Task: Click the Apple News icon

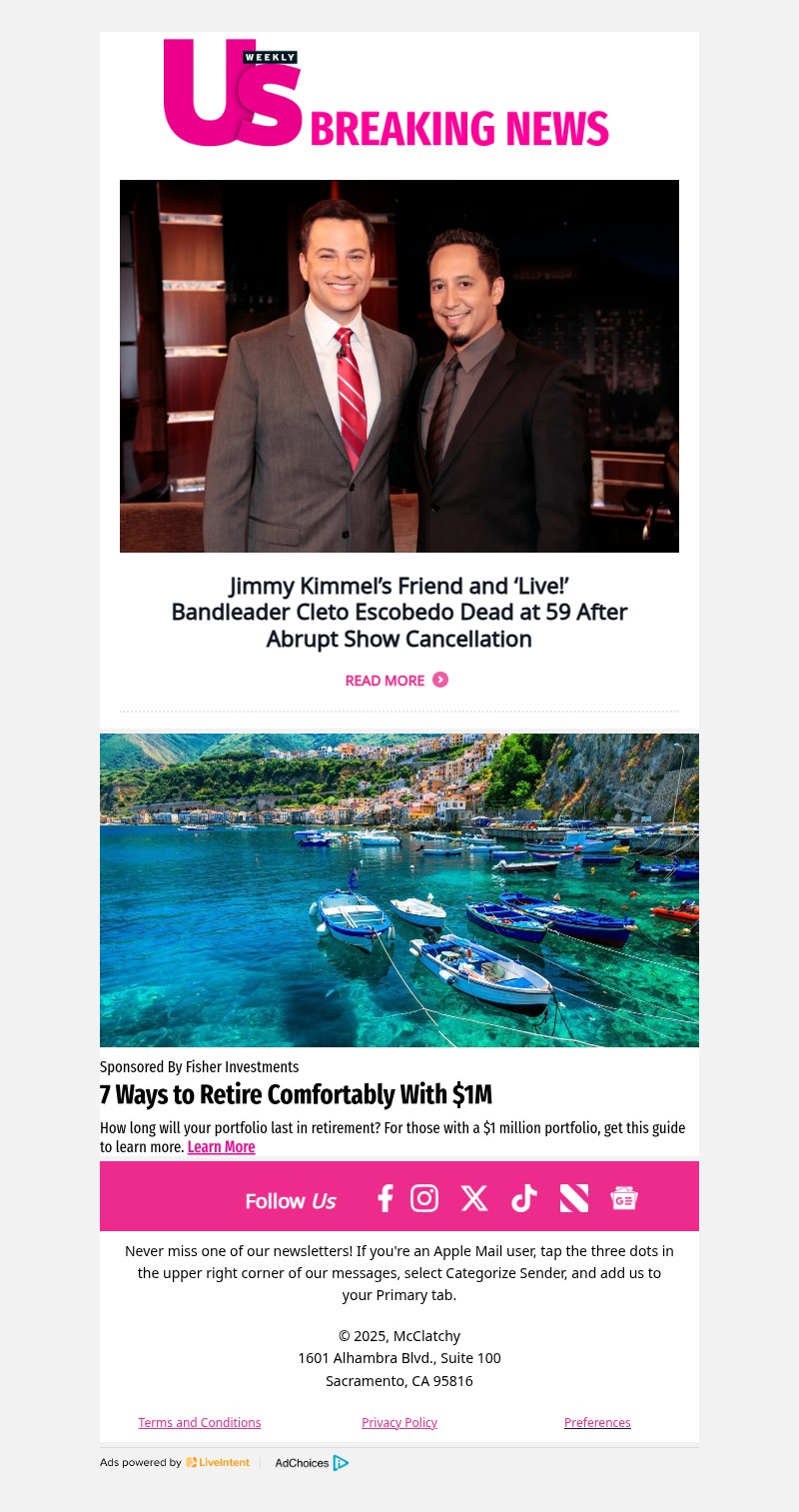Action: [x=573, y=1198]
